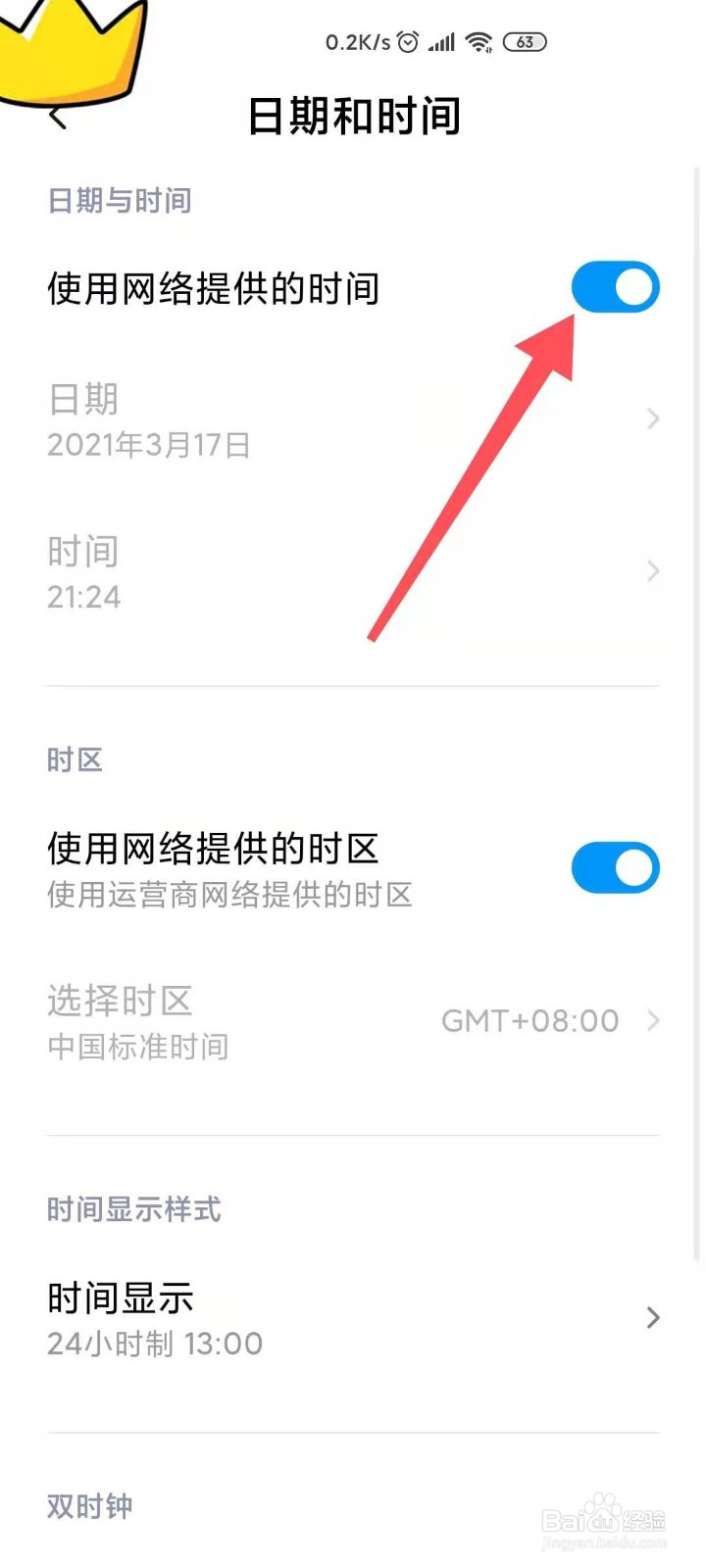Click the alarm clock status bar icon
This screenshot has height=1568, width=706.
click(x=409, y=41)
